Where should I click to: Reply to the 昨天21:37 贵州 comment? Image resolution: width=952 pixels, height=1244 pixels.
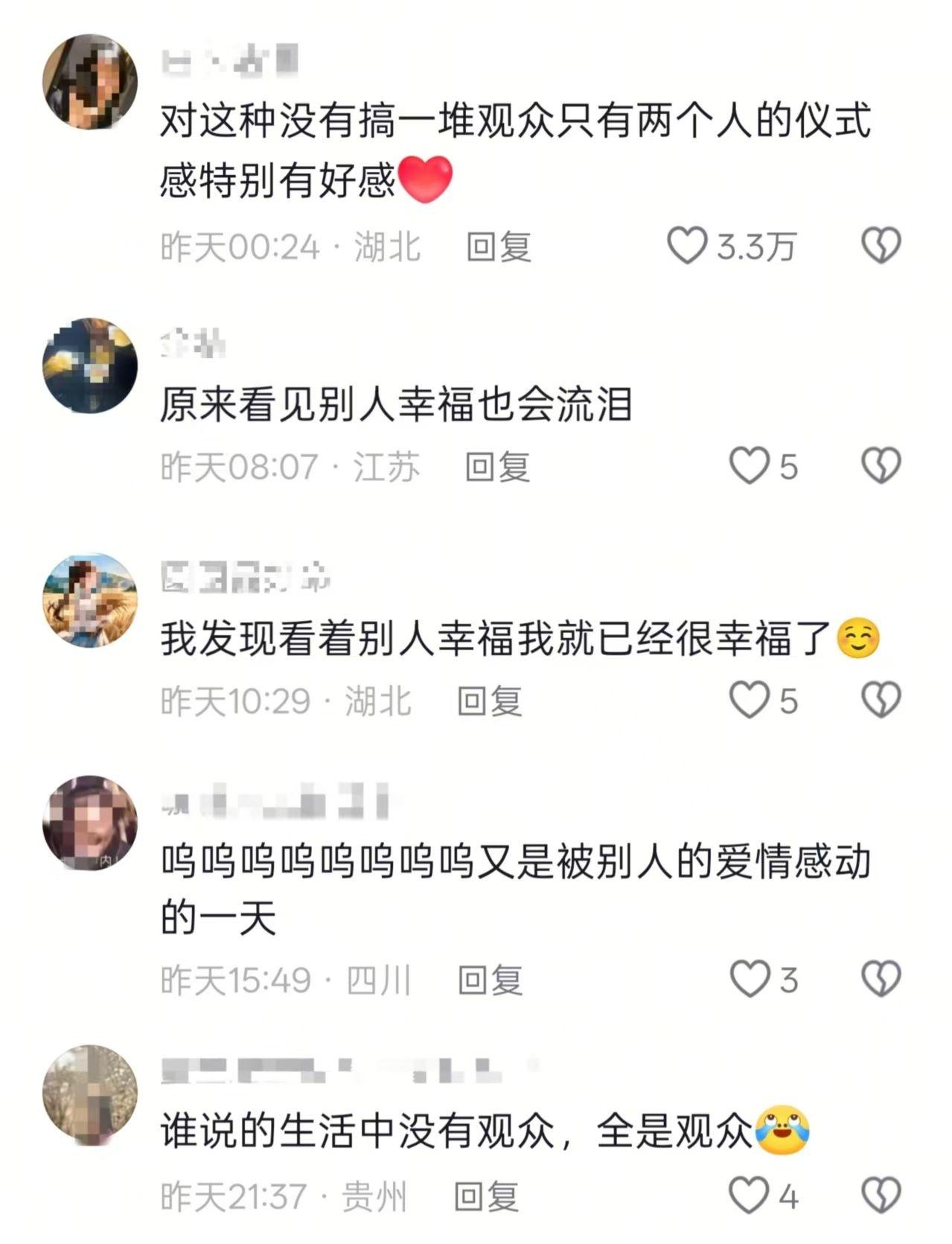click(486, 1197)
